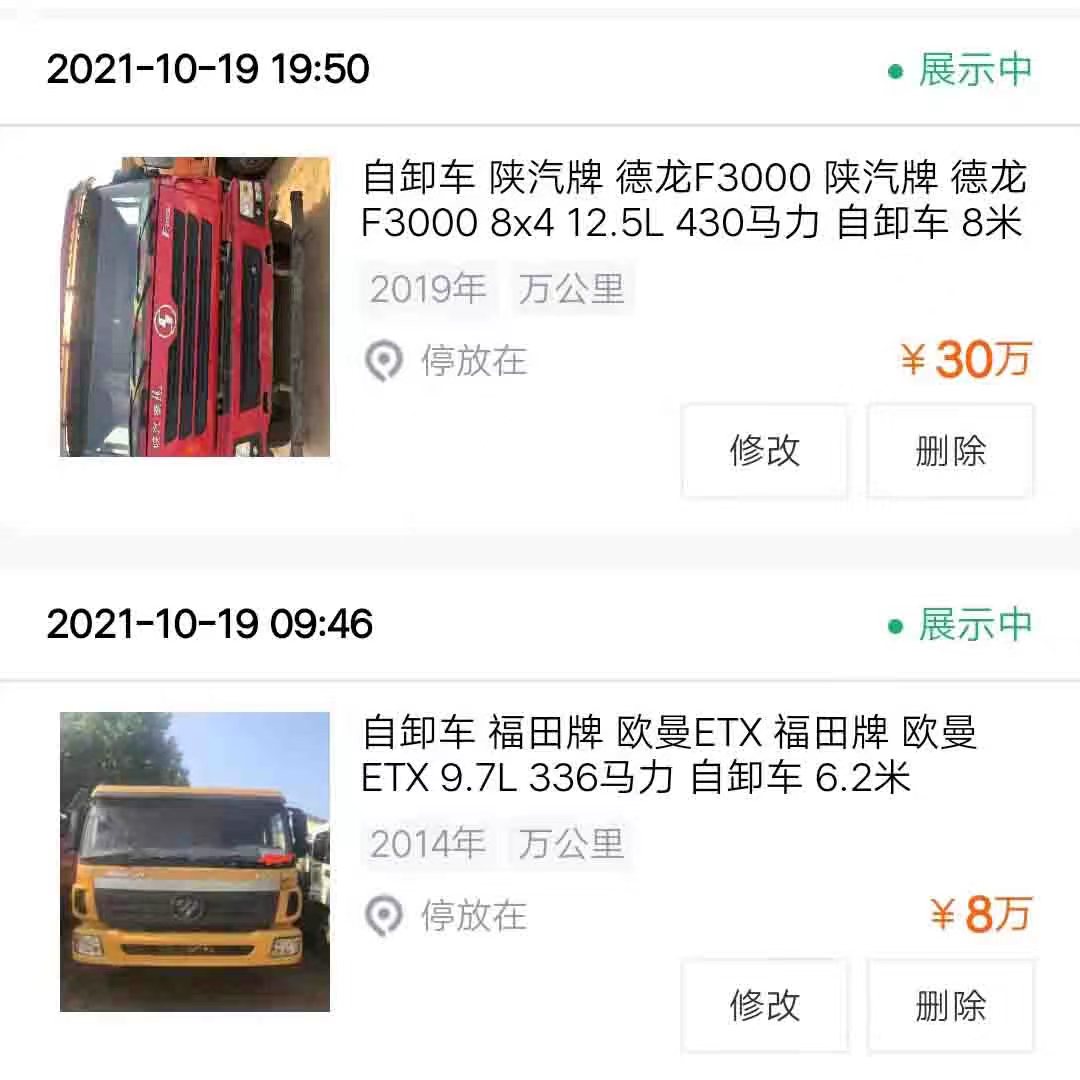Tap 删除 on the 欧曼ETX listing
This screenshot has height=1080, width=1080.
coord(950,1006)
